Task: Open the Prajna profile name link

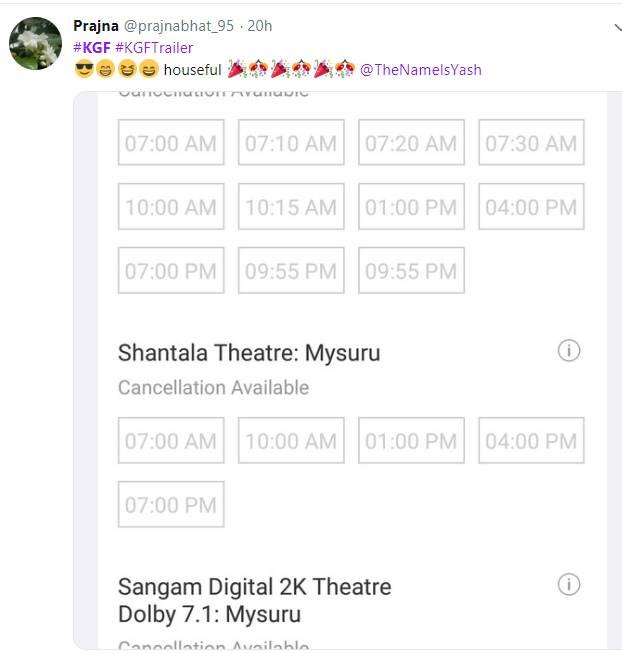Action: (96, 25)
